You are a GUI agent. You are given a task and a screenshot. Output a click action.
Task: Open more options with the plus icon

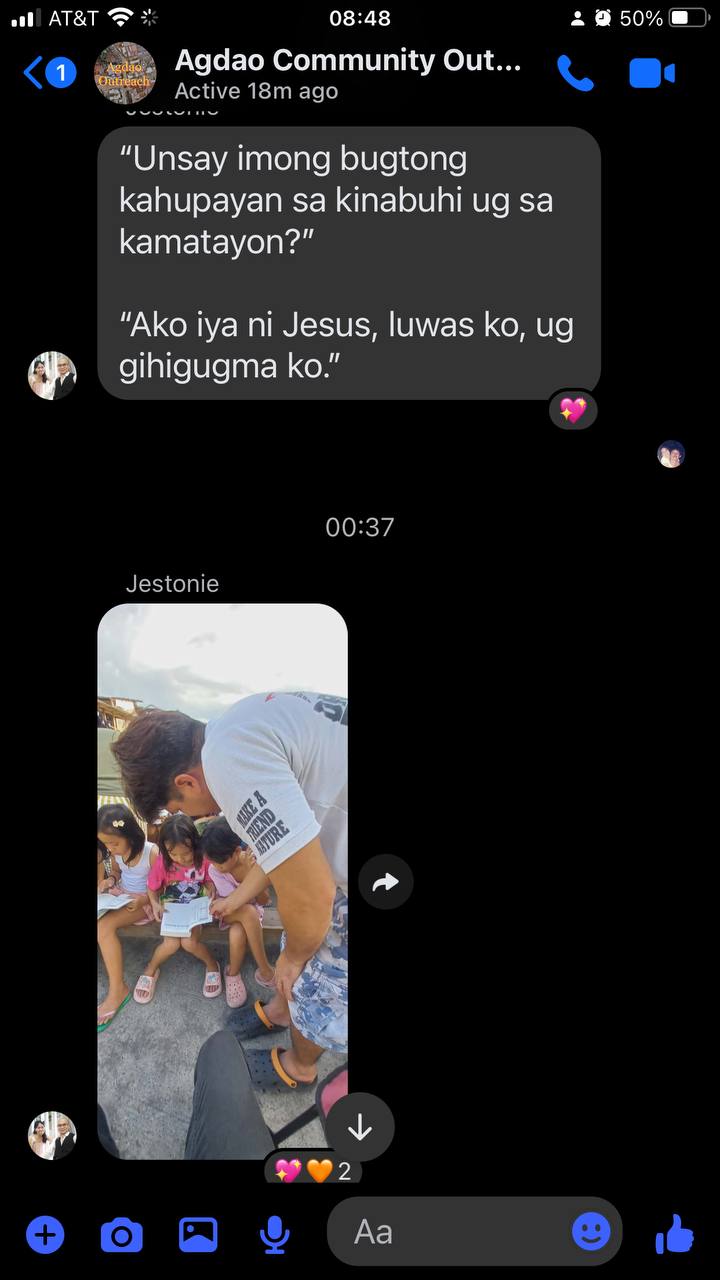click(x=45, y=1235)
